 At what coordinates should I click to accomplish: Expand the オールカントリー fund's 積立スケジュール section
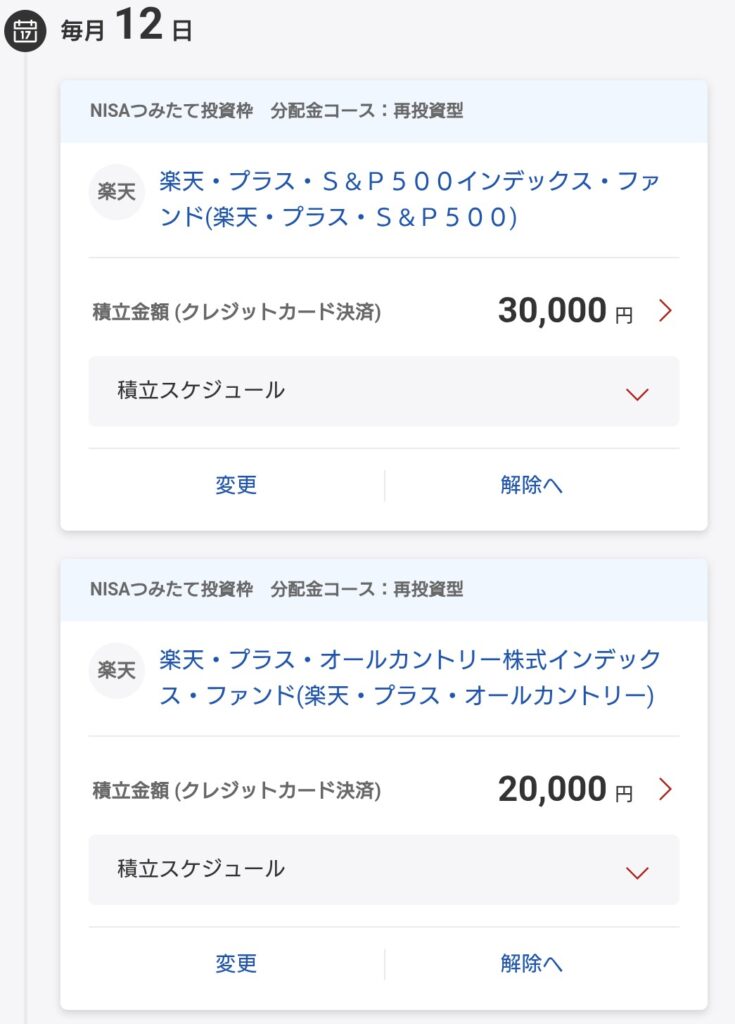(x=385, y=871)
